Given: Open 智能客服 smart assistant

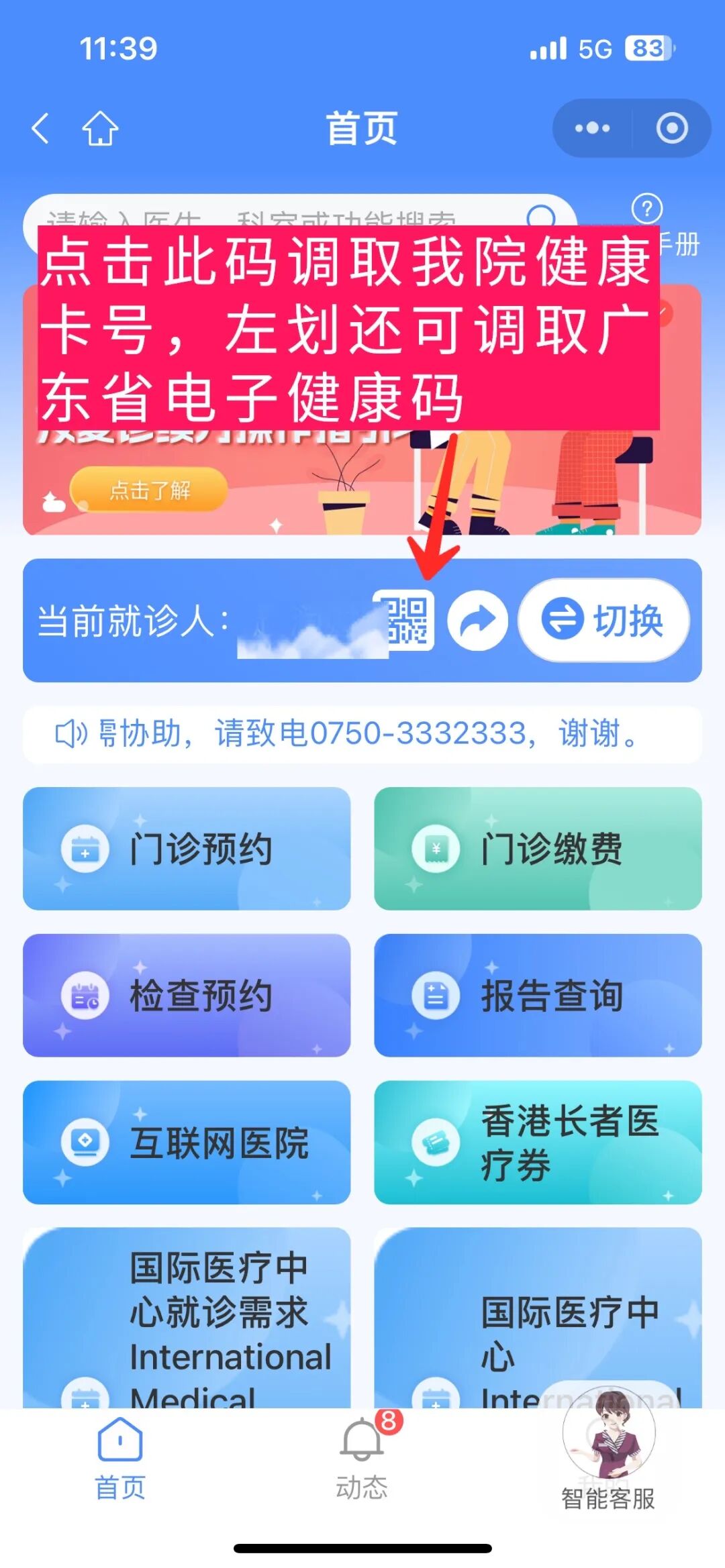Looking at the screenshot, I should click(608, 1449).
